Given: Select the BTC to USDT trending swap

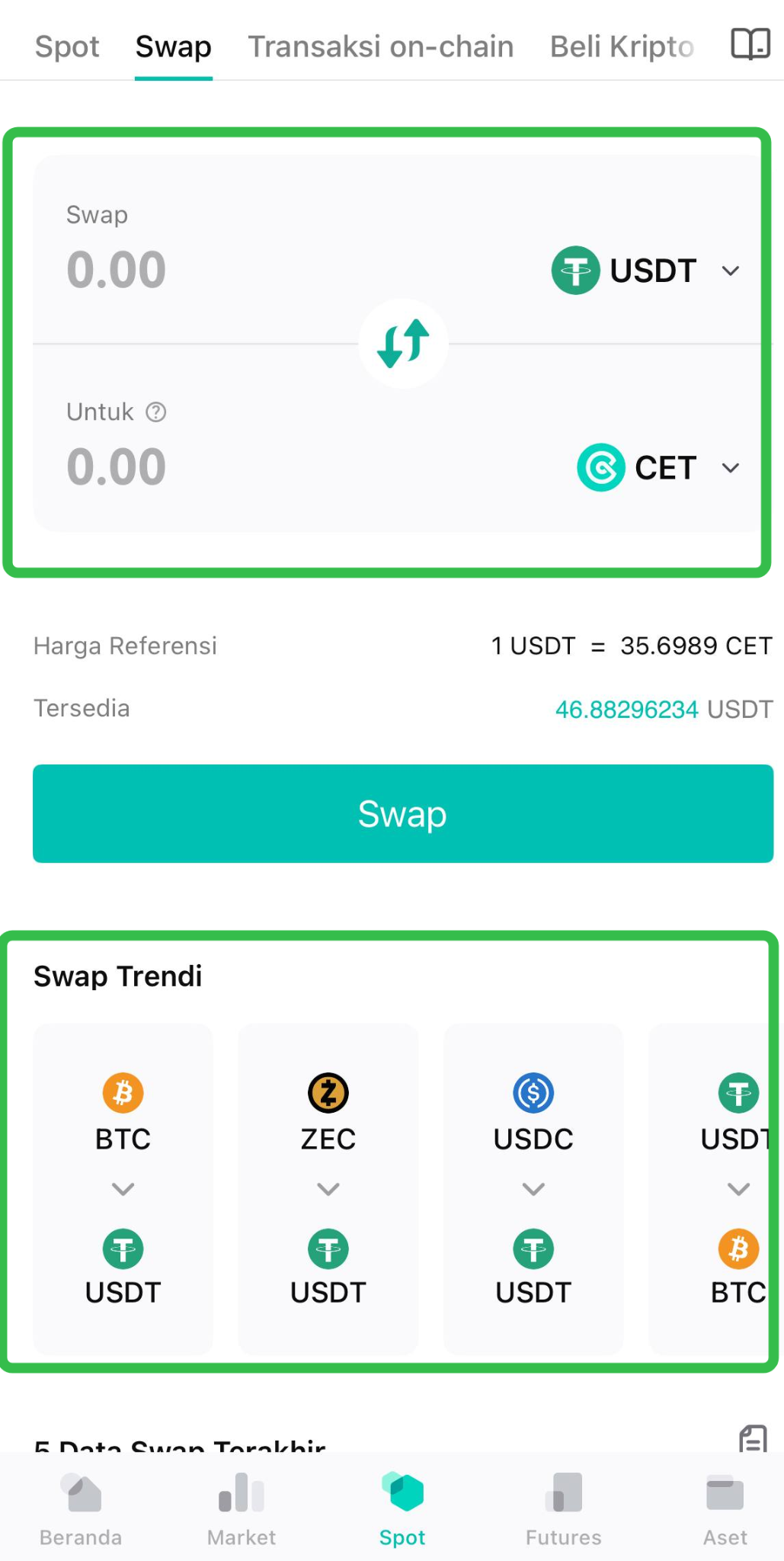Looking at the screenshot, I should (123, 1189).
